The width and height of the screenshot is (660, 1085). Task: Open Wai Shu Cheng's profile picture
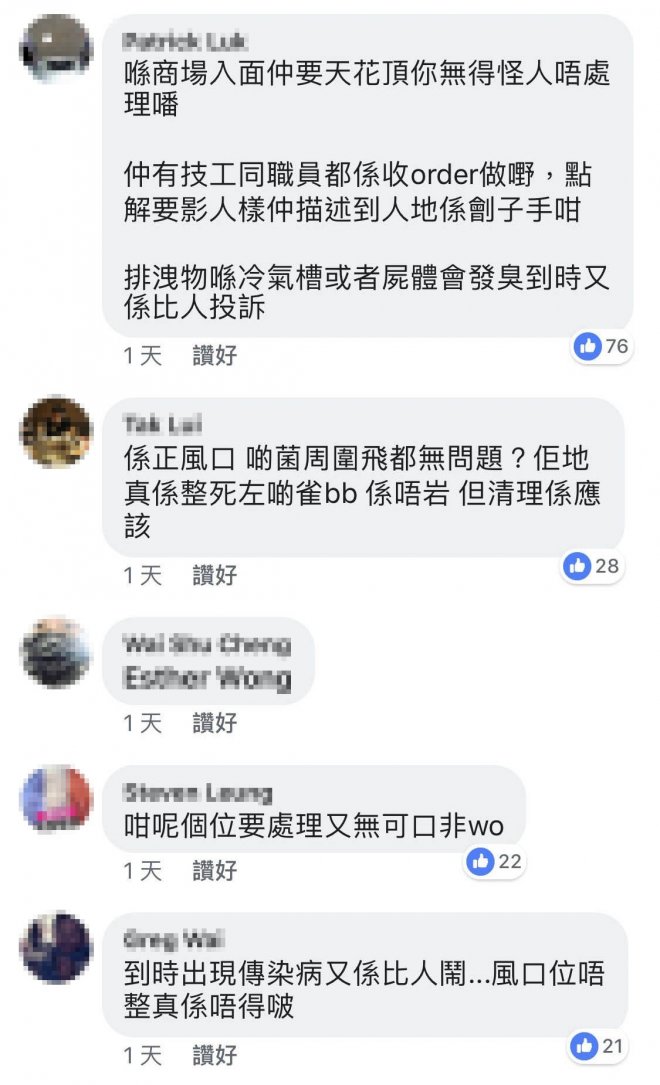coord(56,652)
